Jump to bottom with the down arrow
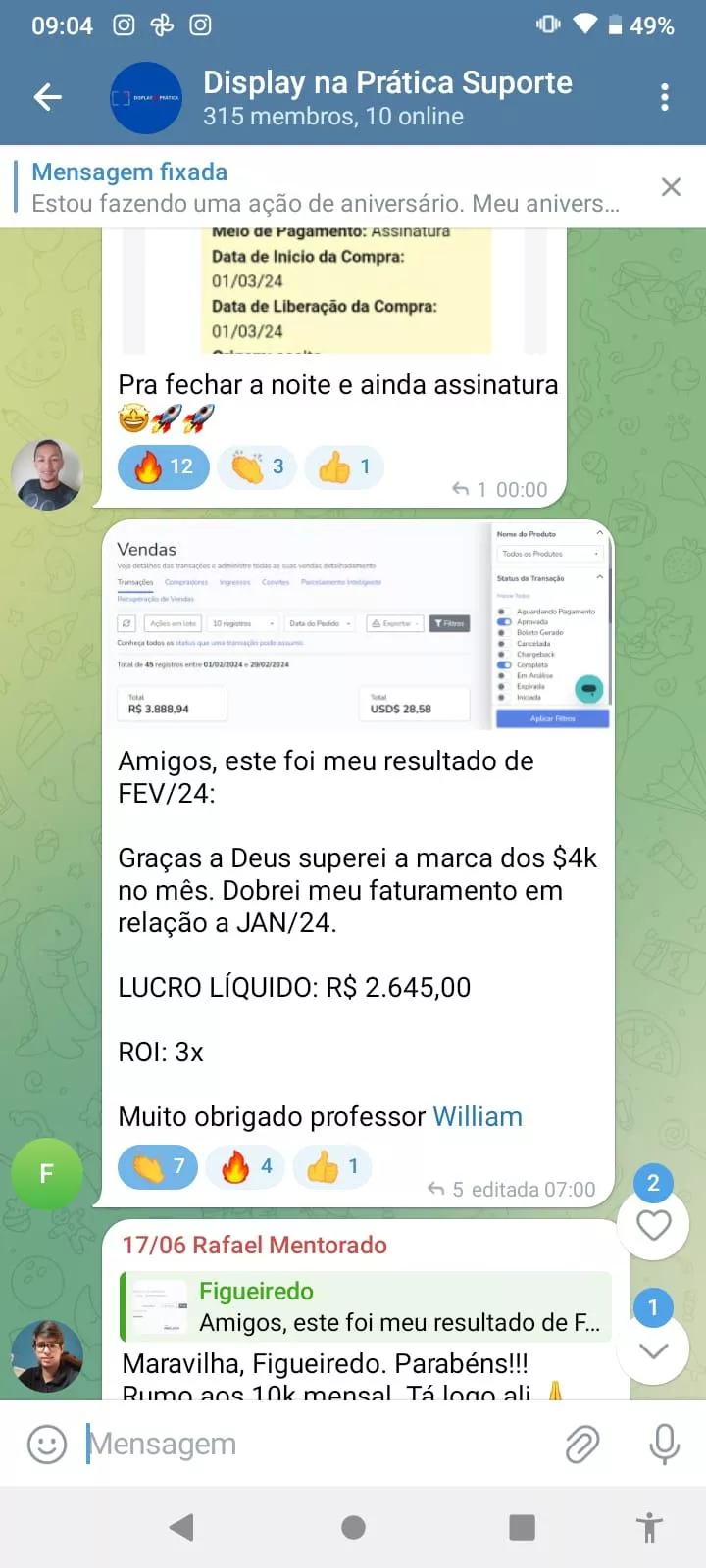Image resolution: width=706 pixels, height=1568 pixels. point(653,1350)
